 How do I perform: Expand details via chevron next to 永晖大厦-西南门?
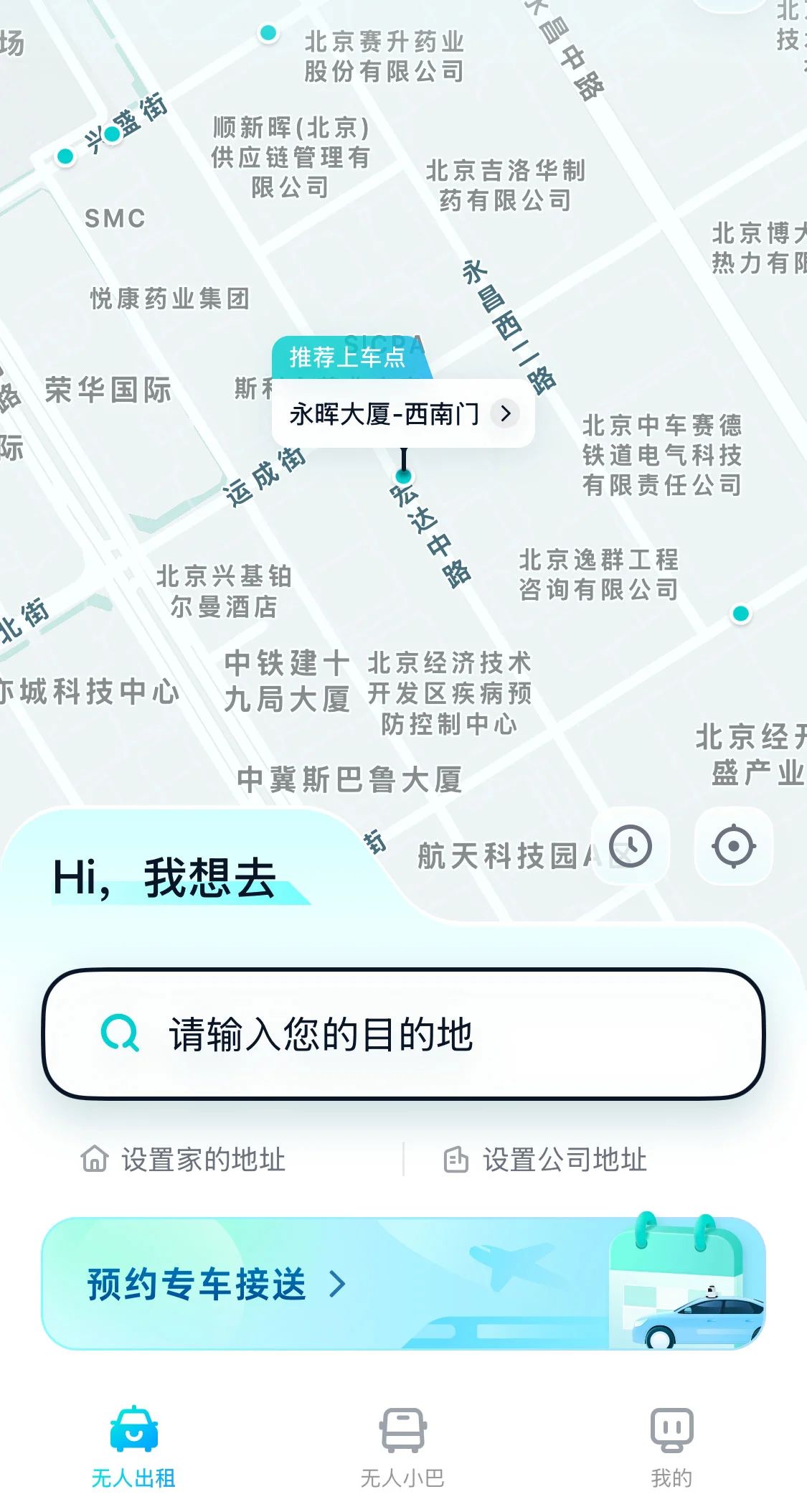(x=506, y=414)
